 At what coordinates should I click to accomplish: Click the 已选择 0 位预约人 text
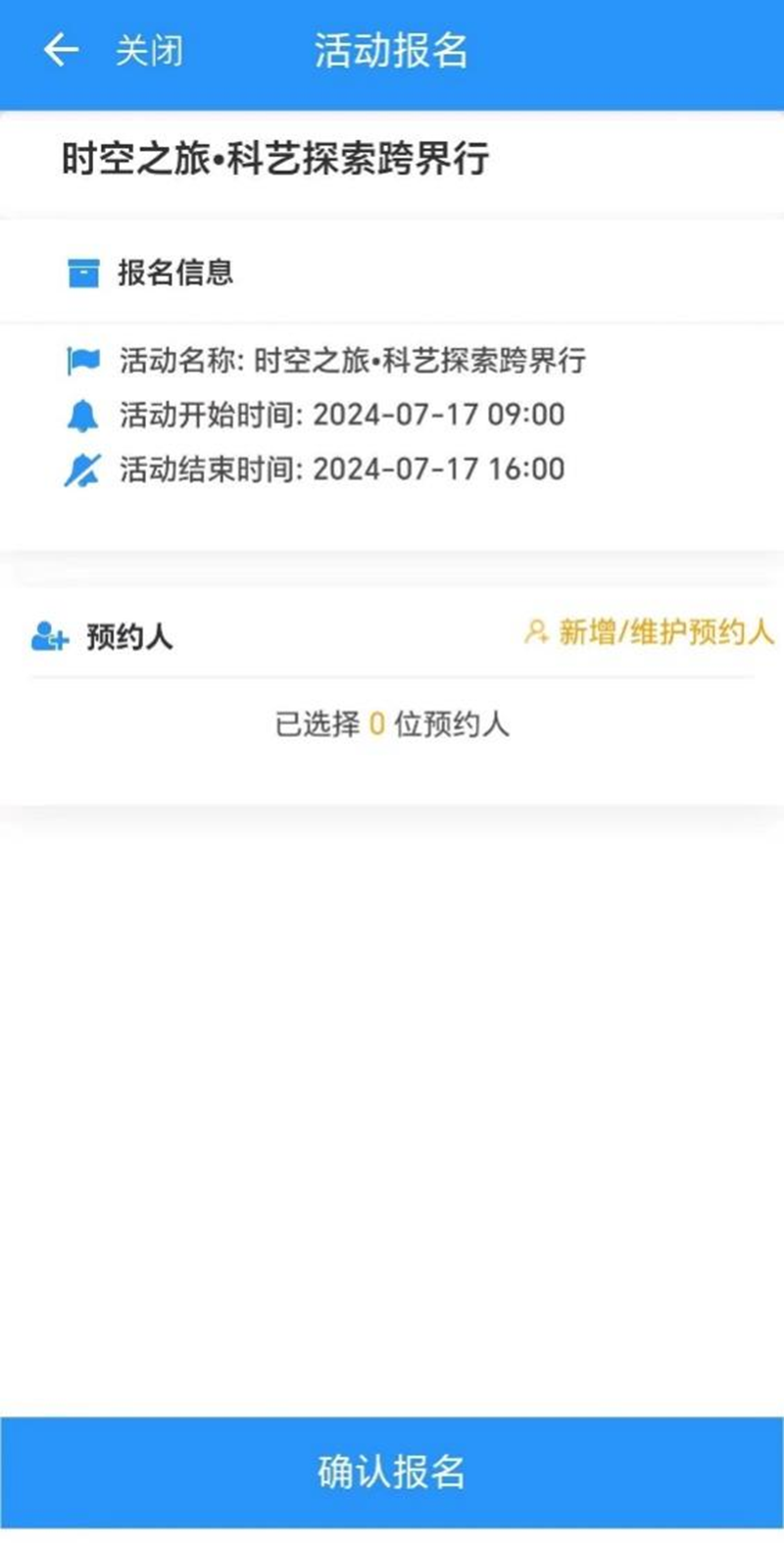[x=392, y=725]
